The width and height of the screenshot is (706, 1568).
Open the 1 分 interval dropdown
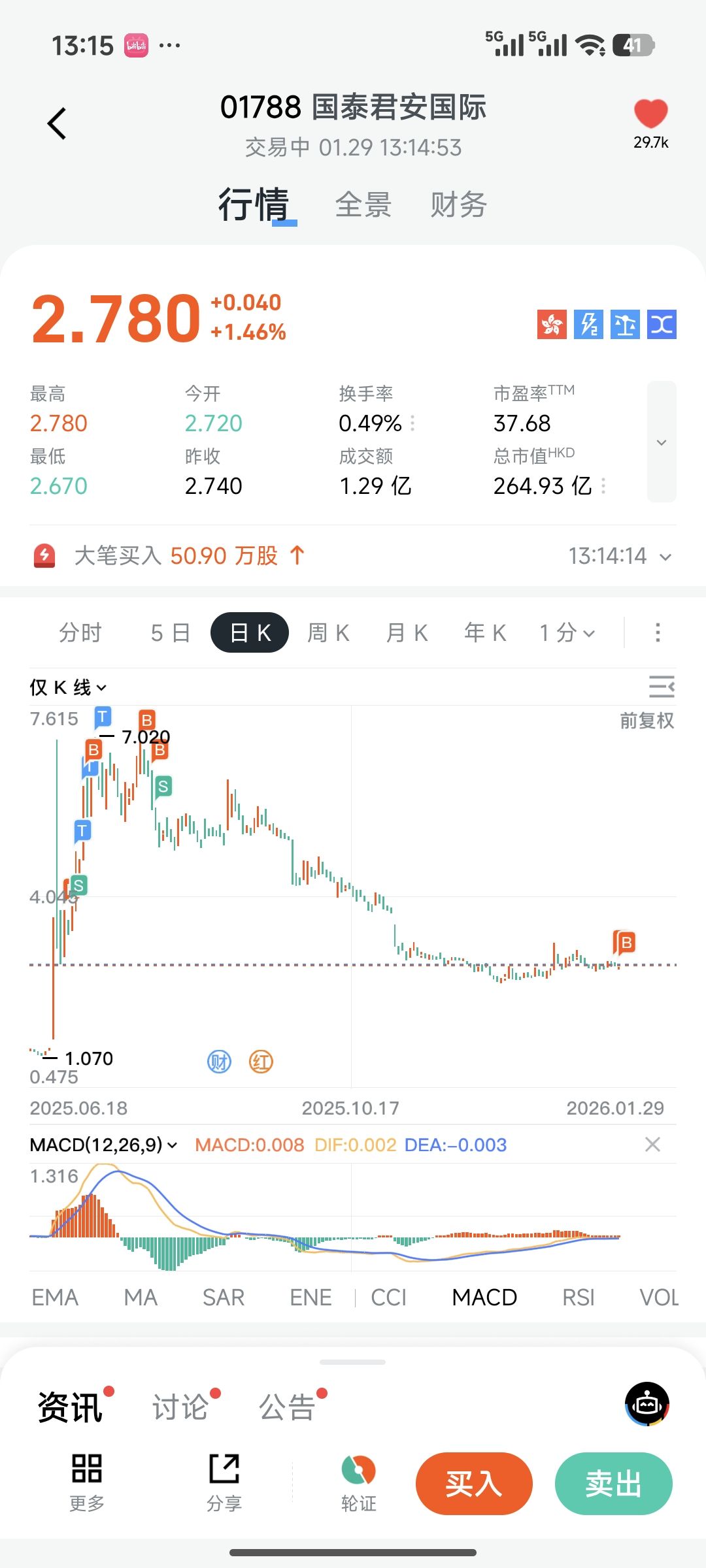pos(567,633)
